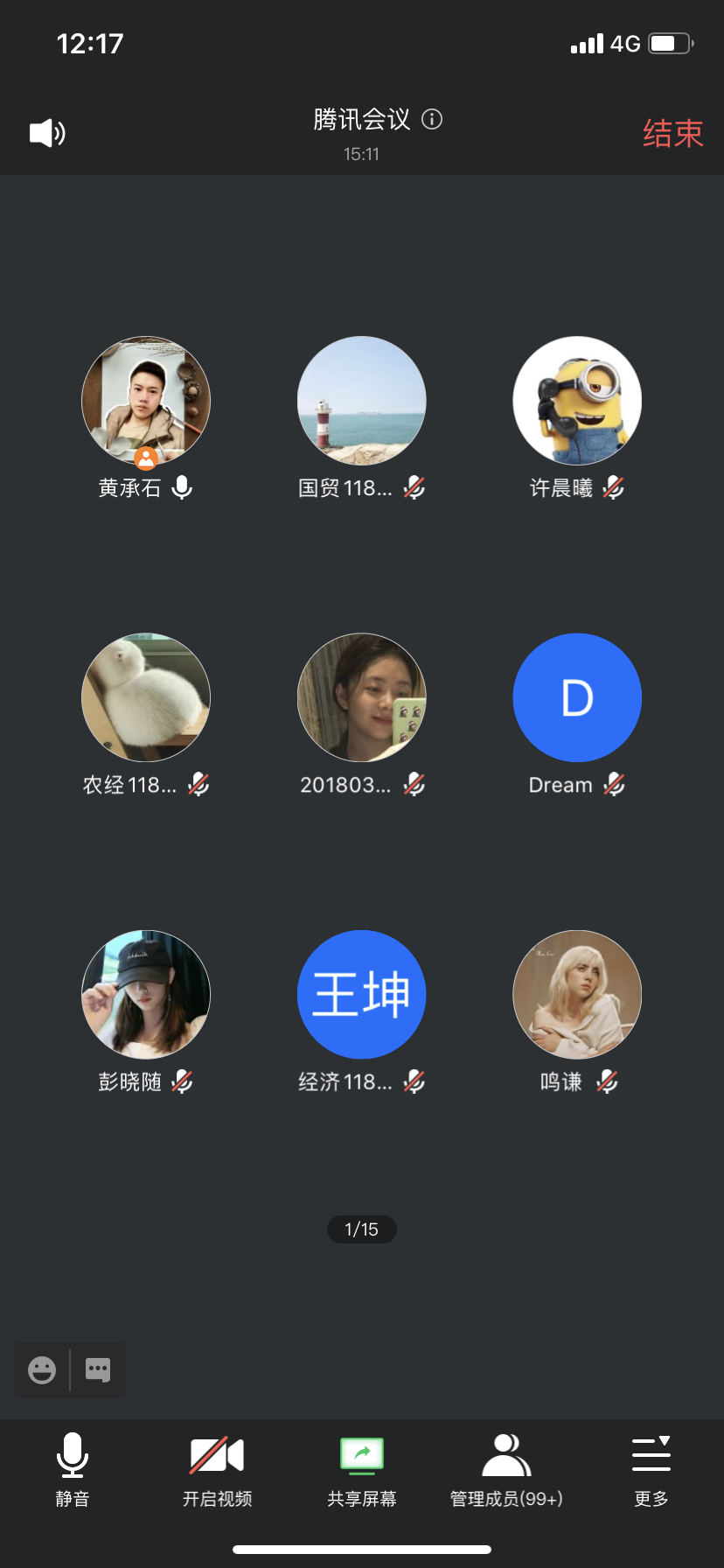Select participant 鸣谦
724x1568 pixels.
[577, 994]
